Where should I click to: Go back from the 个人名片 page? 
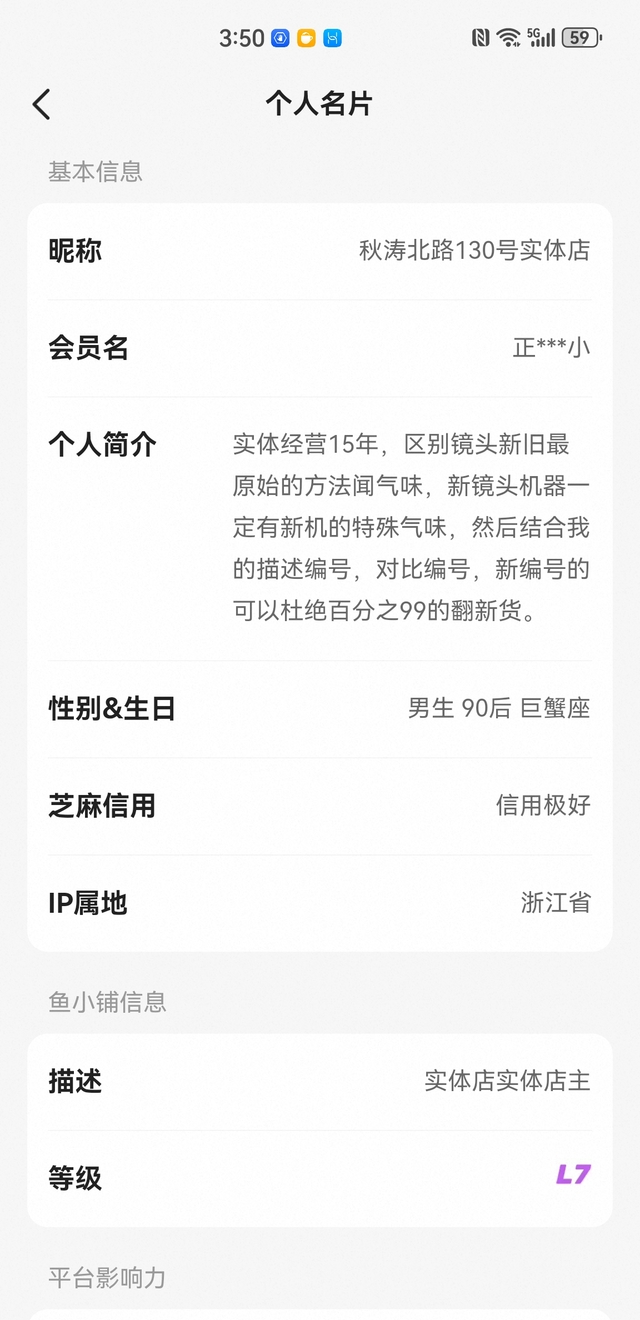click(x=41, y=105)
